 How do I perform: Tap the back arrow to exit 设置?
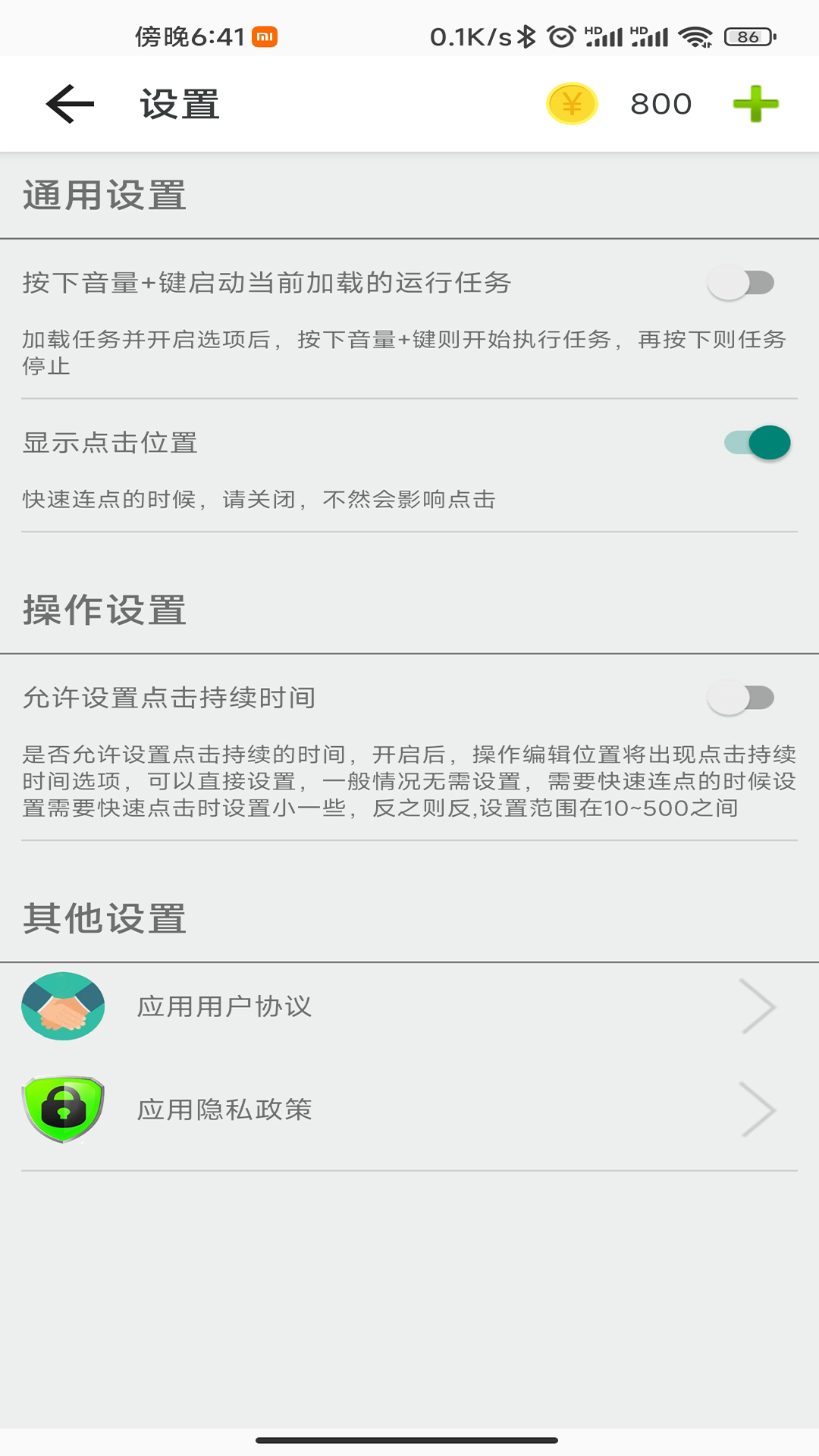(68, 104)
